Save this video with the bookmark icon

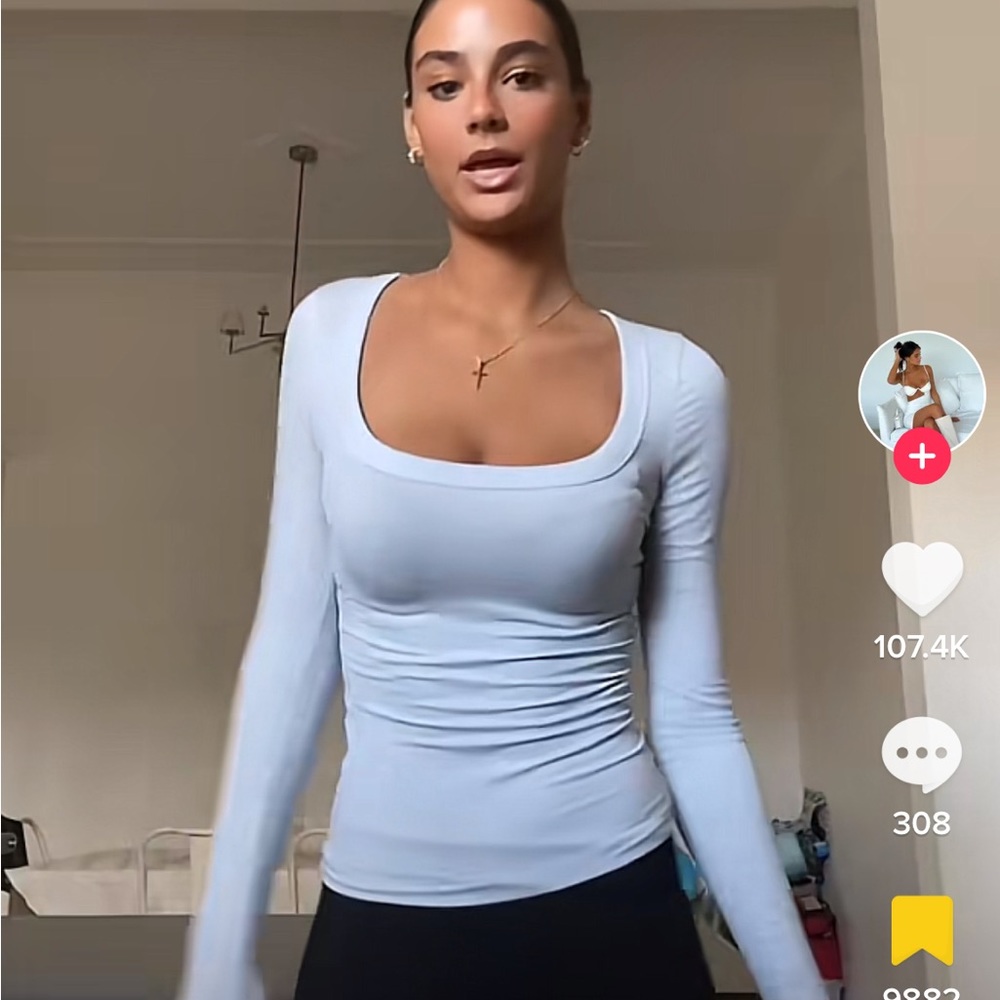tap(921, 930)
